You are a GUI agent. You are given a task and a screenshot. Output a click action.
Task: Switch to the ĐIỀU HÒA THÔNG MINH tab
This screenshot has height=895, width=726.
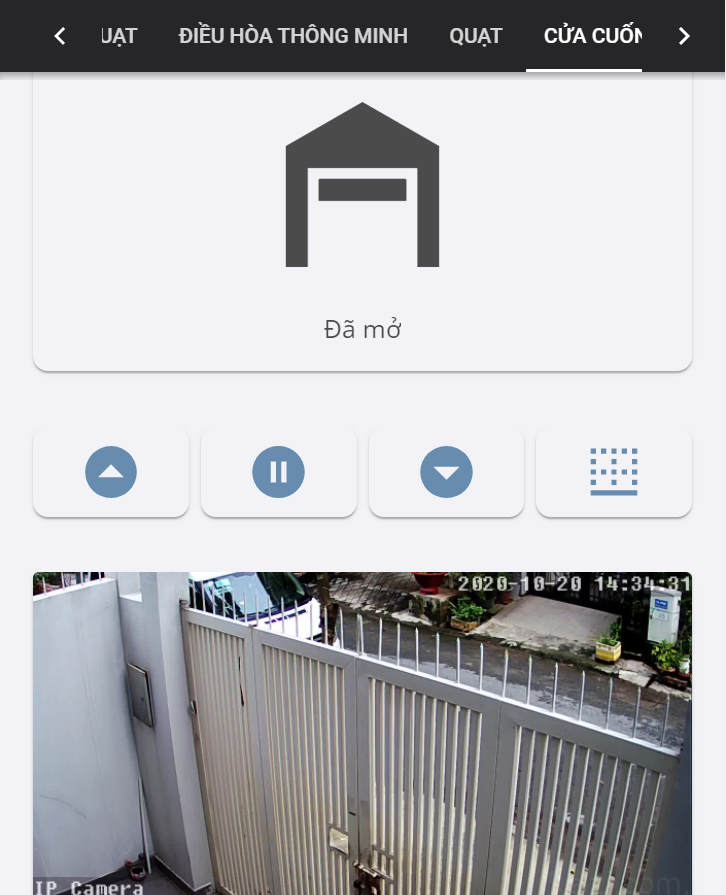293,36
